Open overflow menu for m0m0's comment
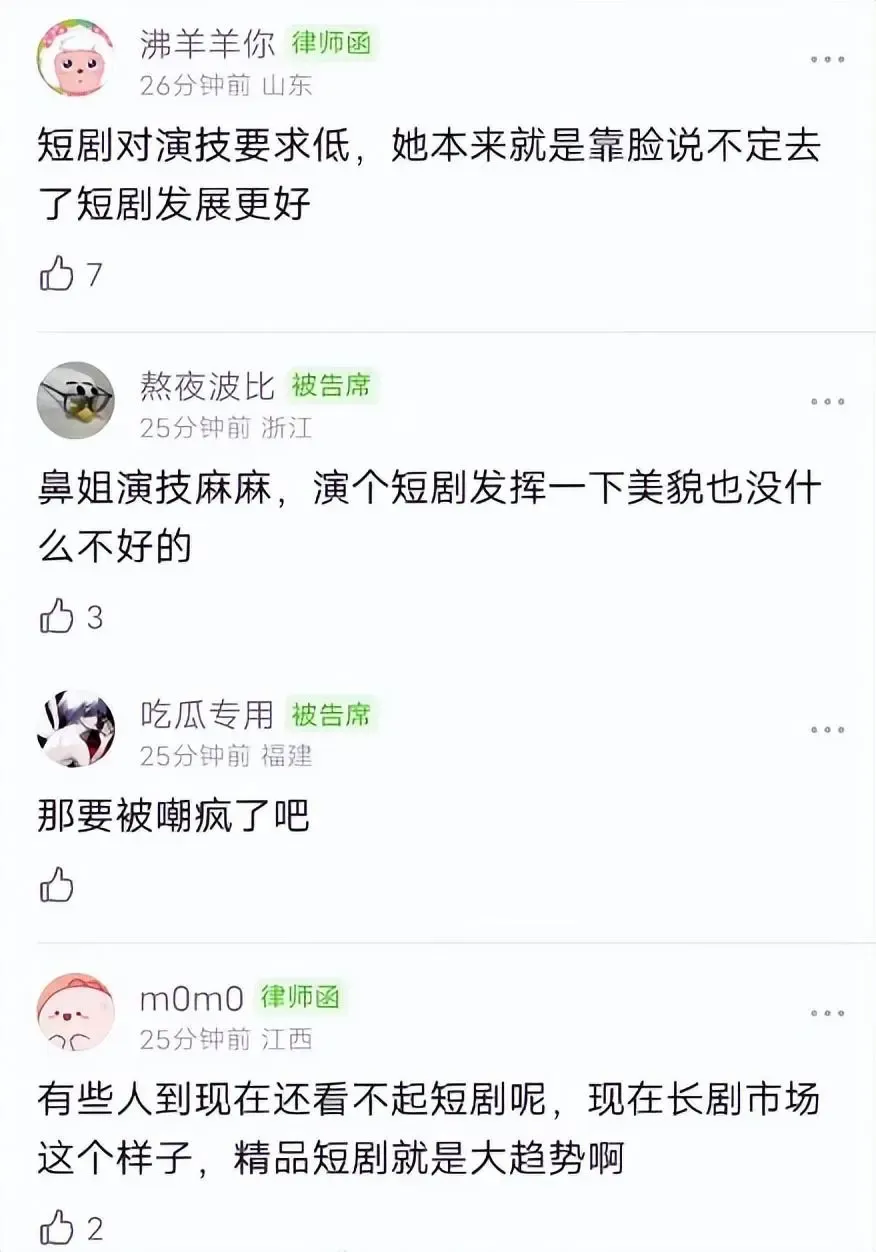 coord(828,1013)
